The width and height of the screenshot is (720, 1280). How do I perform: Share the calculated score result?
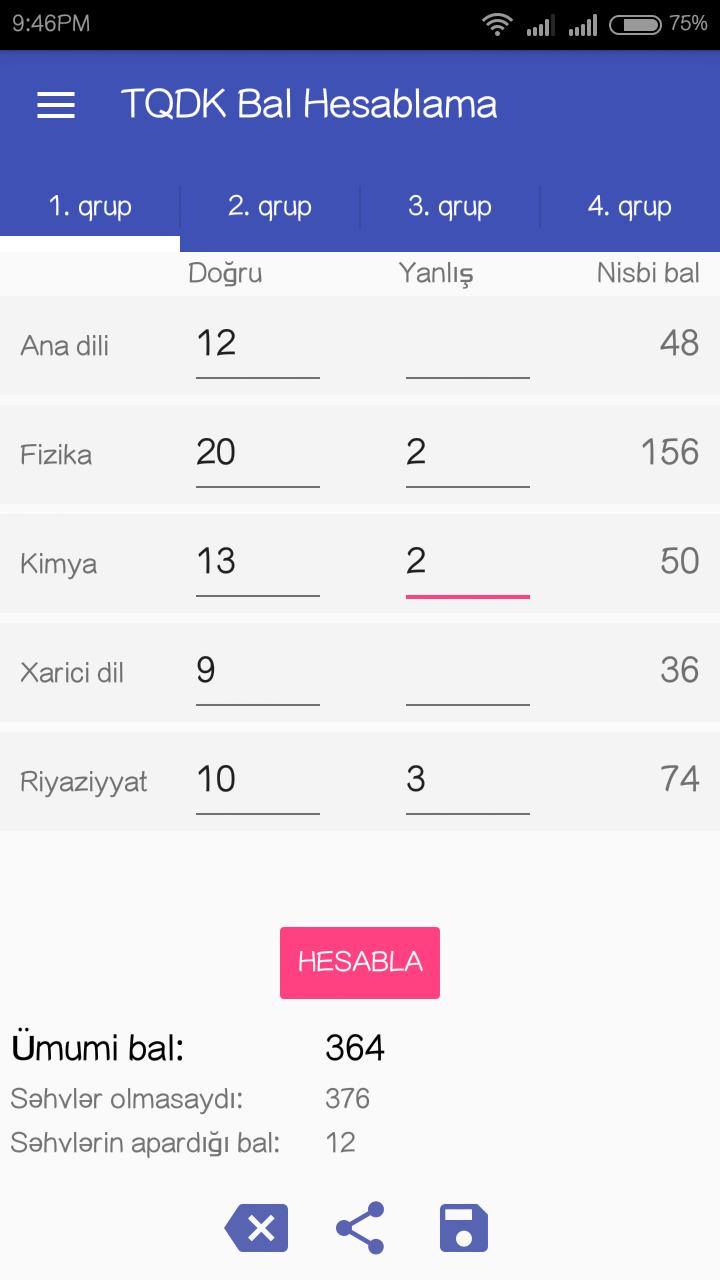coord(360,1228)
